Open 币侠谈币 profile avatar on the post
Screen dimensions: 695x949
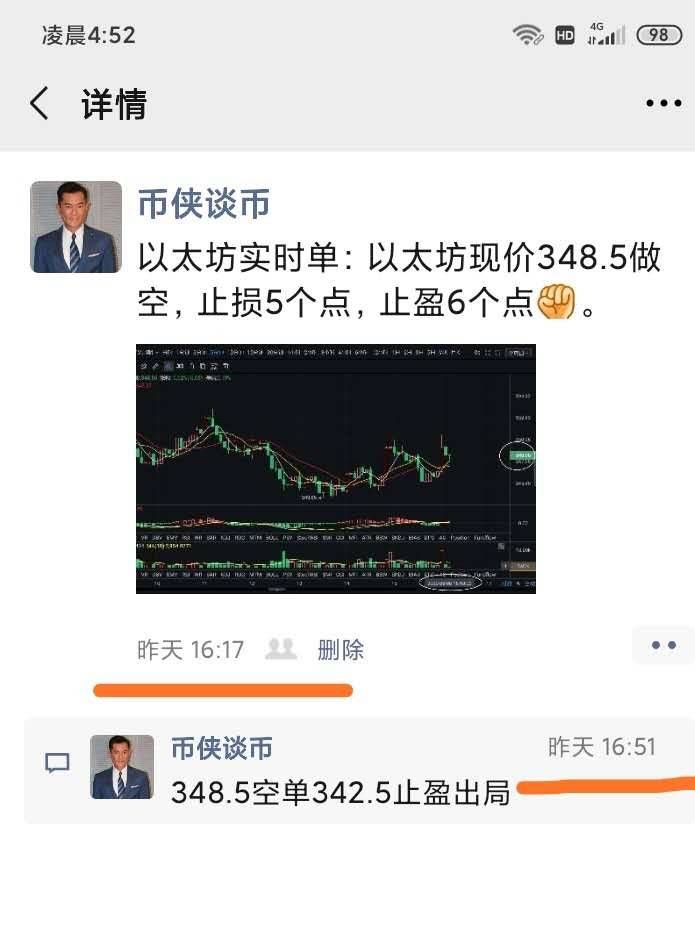pyautogui.click(x=76, y=228)
